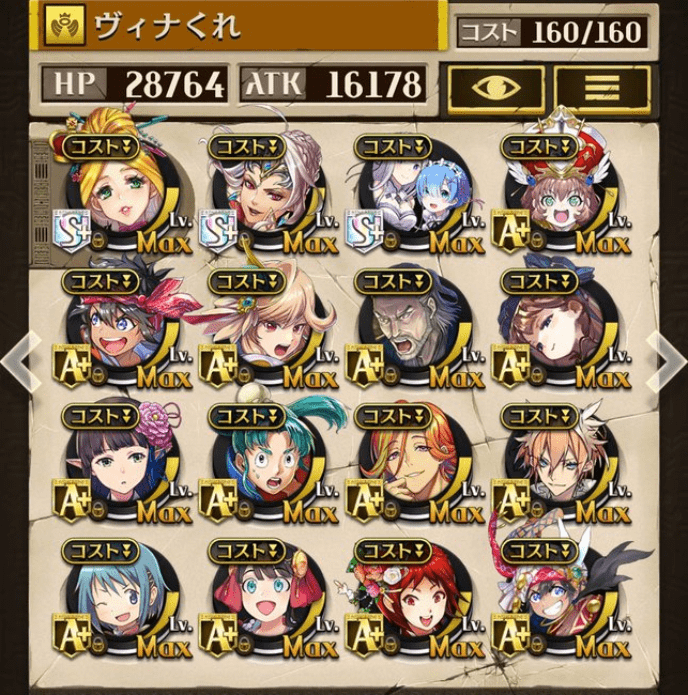Go to the previous deck with left arrow
This screenshot has width=688, height=695.
(x=17, y=359)
